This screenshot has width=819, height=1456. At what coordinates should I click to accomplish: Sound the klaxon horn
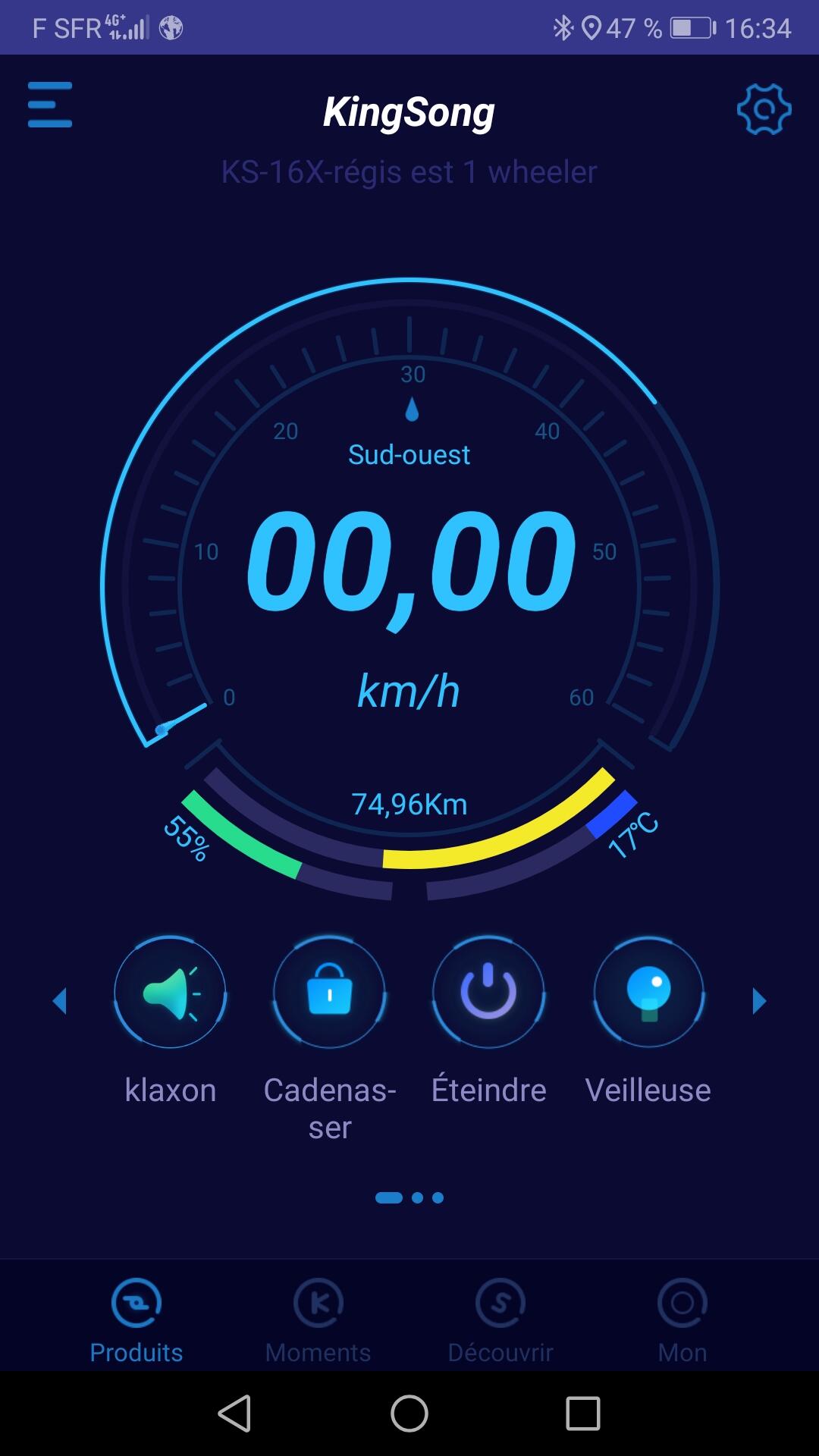[171, 993]
